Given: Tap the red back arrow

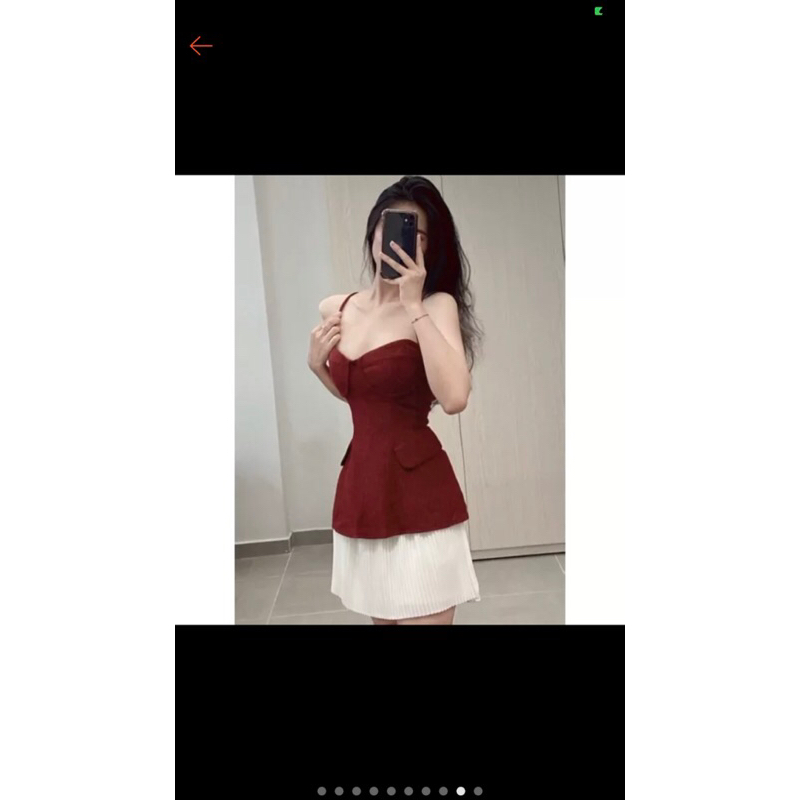Looking at the screenshot, I should click(x=201, y=46).
